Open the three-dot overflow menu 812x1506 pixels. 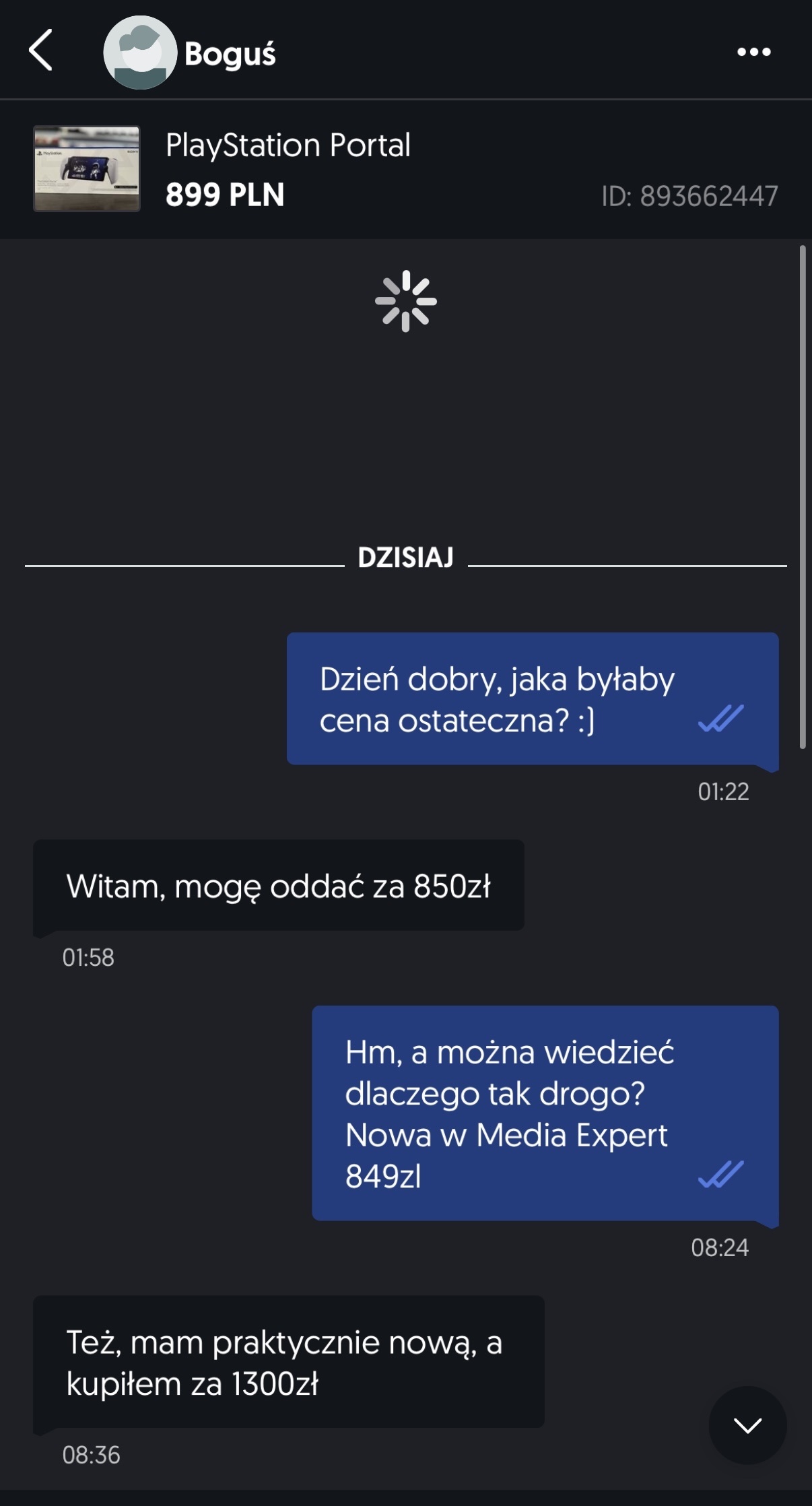coord(753,52)
